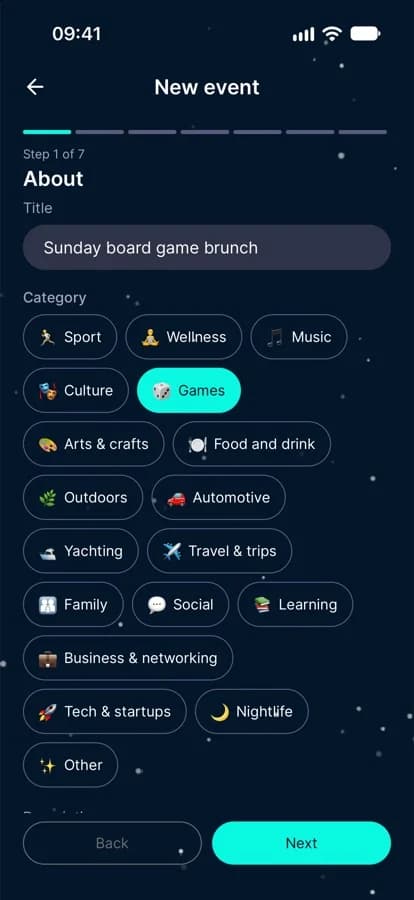Select the Other category chip

click(x=71, y=765)
